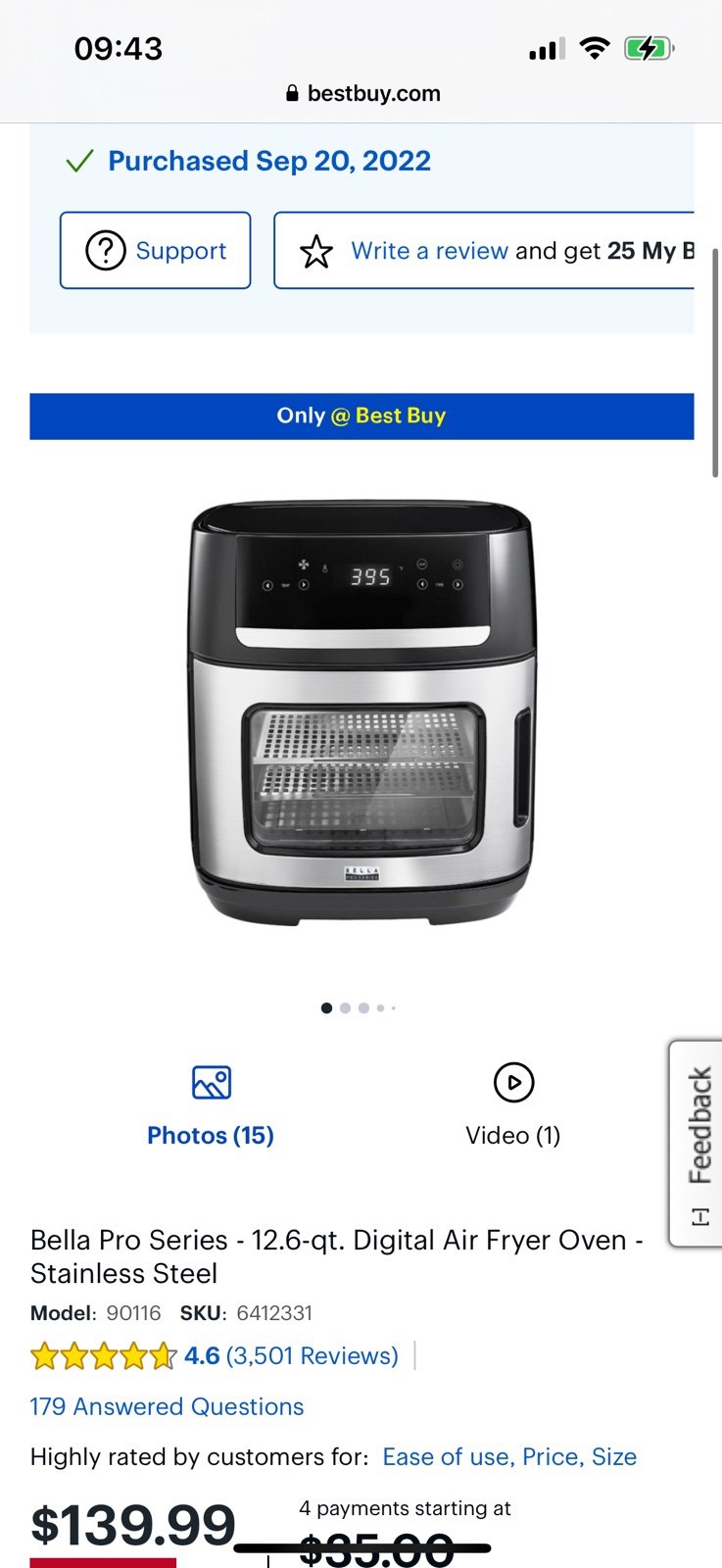Open the 4.6 rating 3,501 Reviews link
Image resolution: width=722 pixels, height=1568 pixels.
pyautogui.click(x=291, y=1356)
